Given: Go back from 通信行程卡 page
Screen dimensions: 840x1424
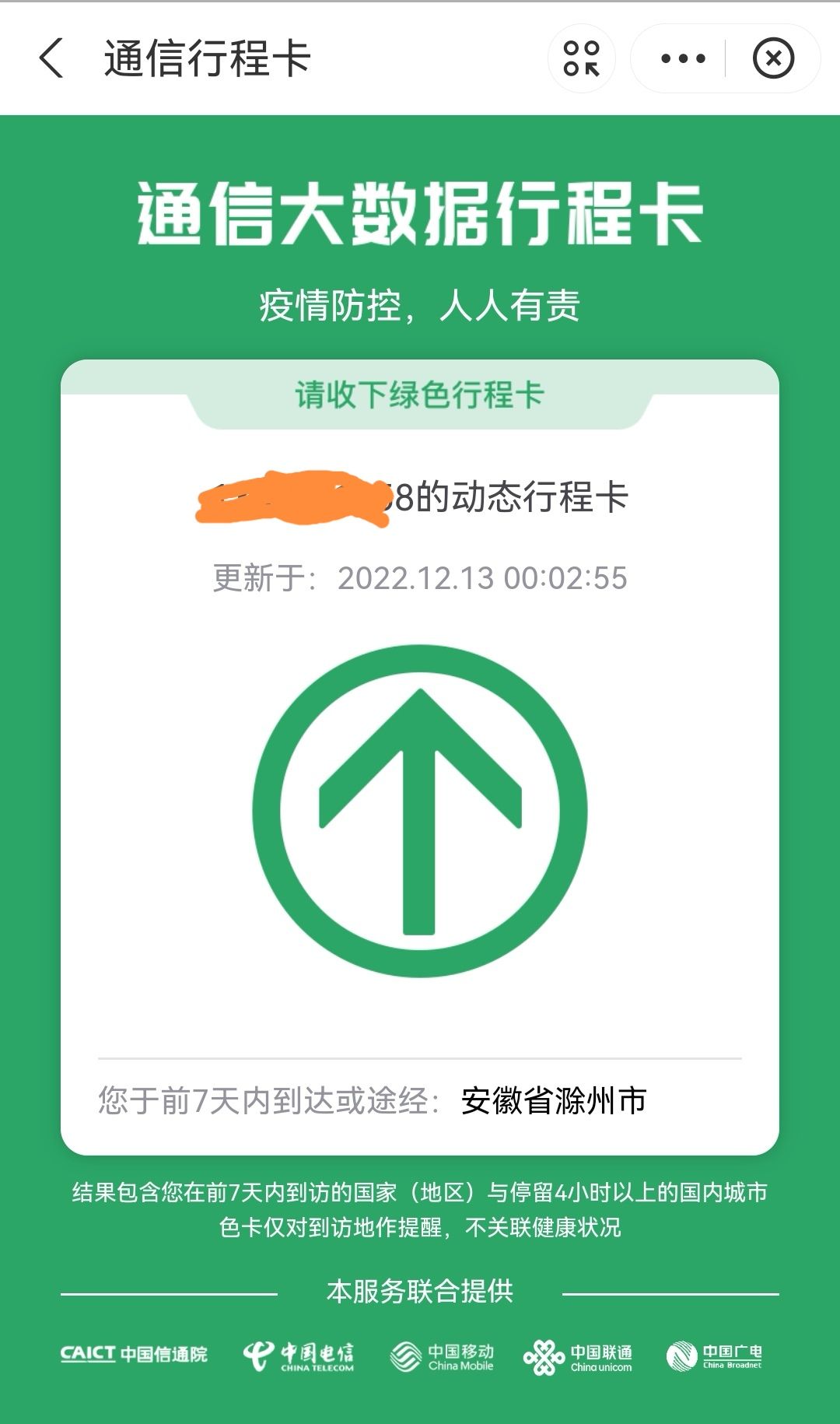Looking at the screenshot, I should click(x=51, y=58).
